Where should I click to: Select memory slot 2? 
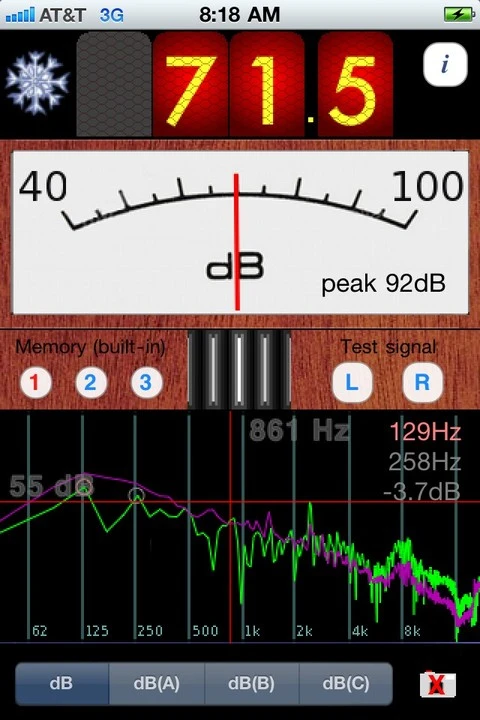click(x=91, y=382)
